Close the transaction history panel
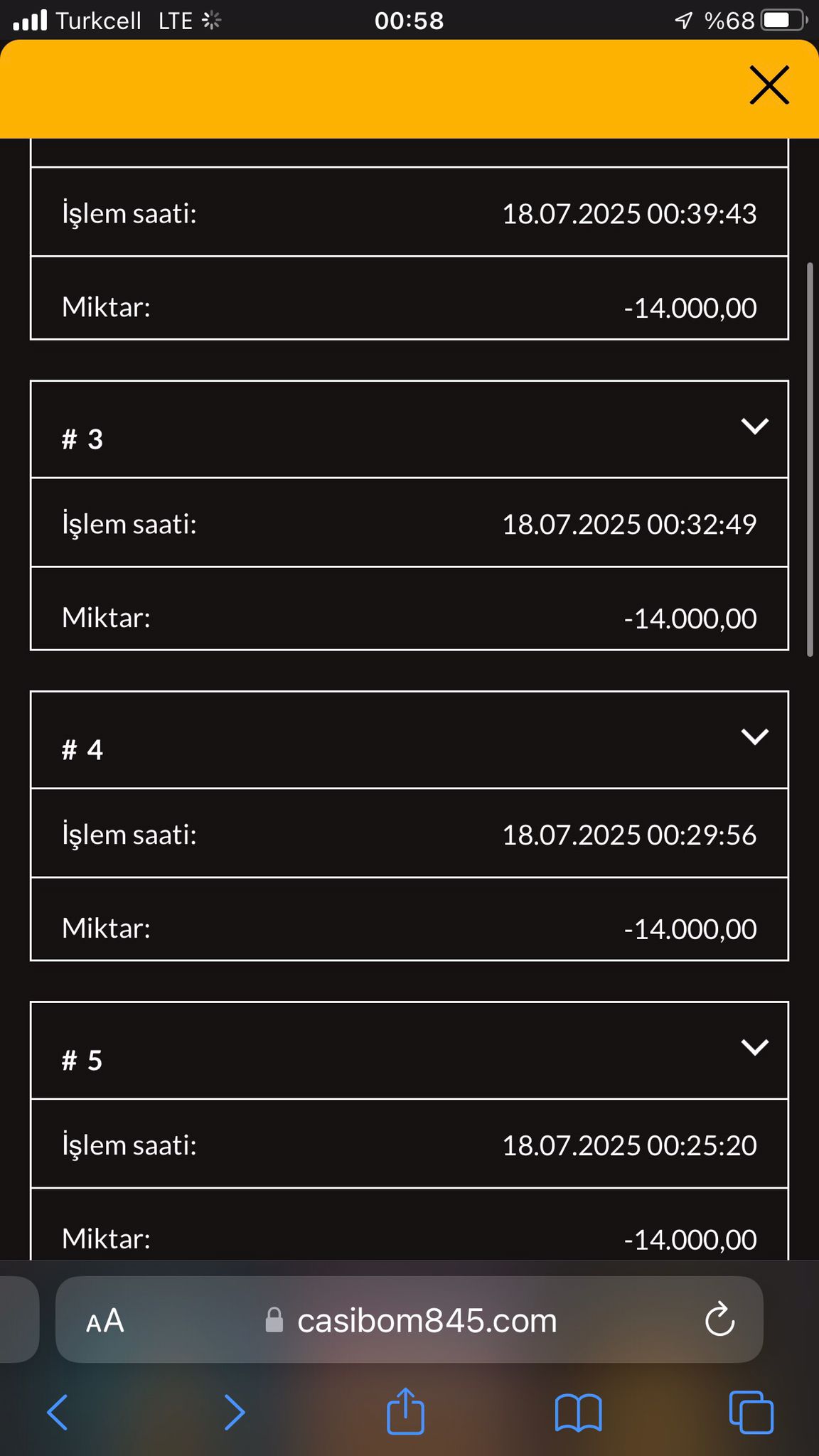This screenshot has width=819, height=1456. (x=769, y=85)
